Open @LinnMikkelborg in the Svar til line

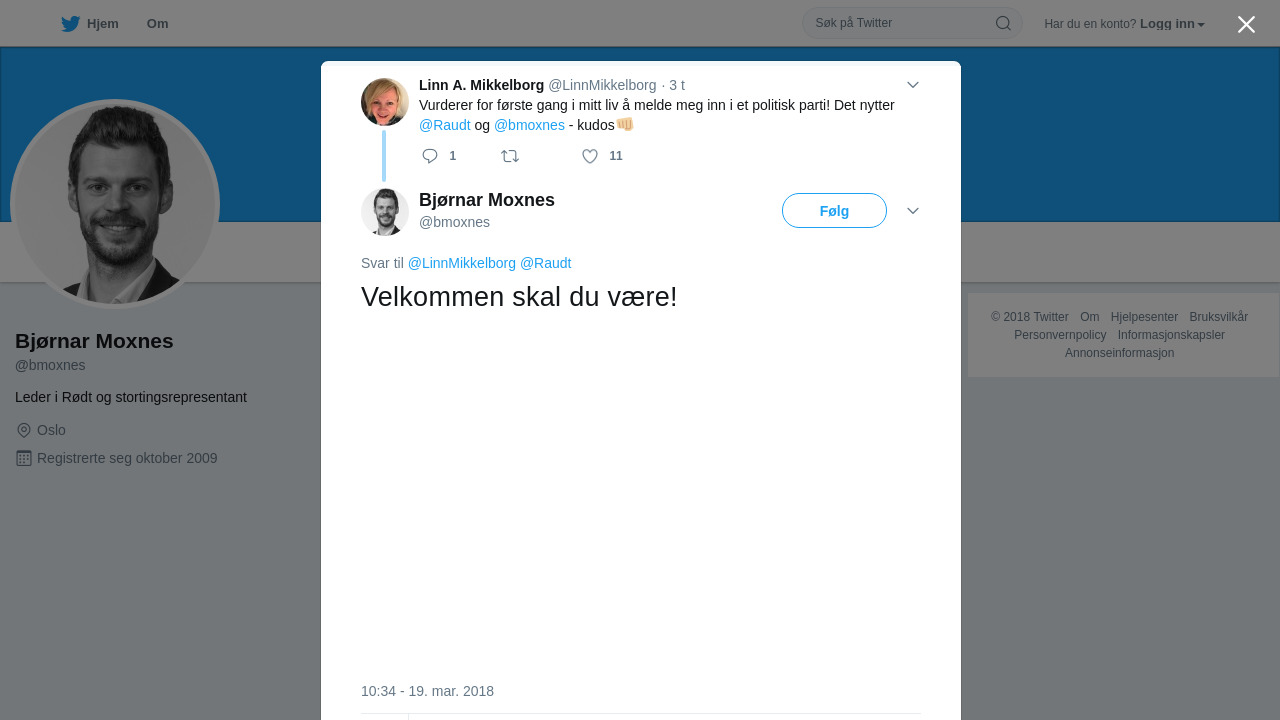click(462, 263)
